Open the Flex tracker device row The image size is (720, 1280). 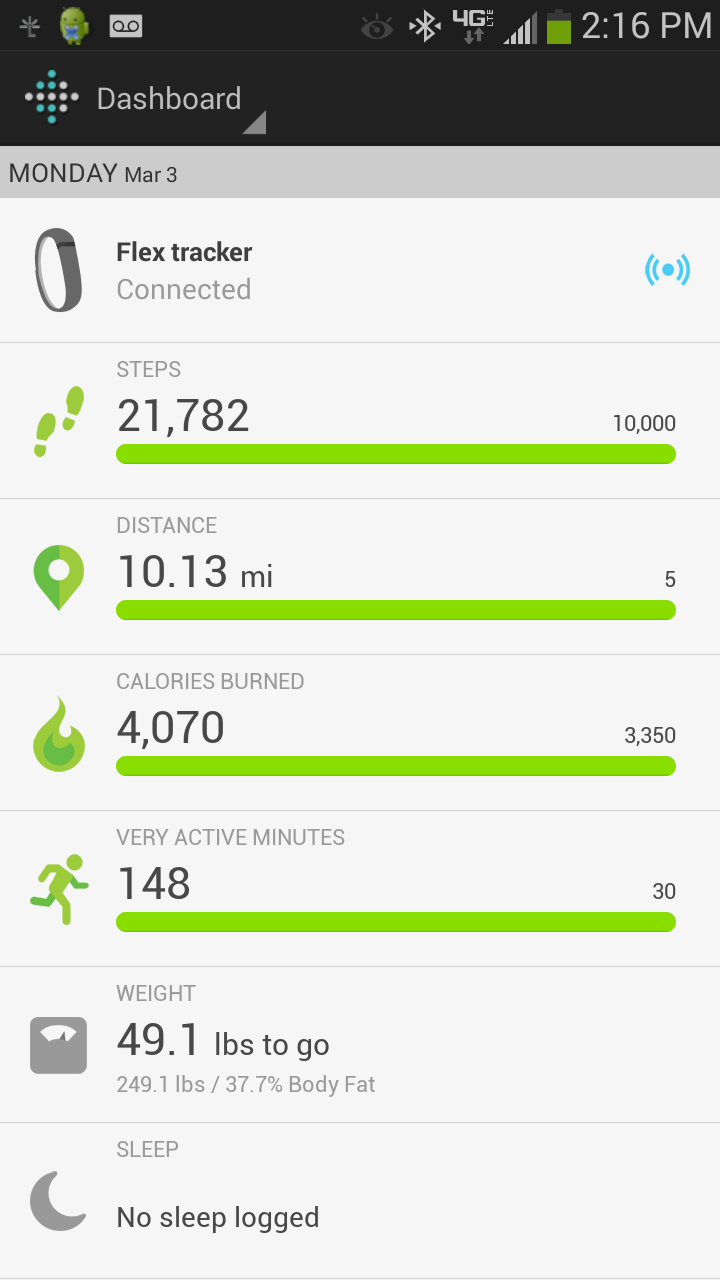click(x=360, y=270)
